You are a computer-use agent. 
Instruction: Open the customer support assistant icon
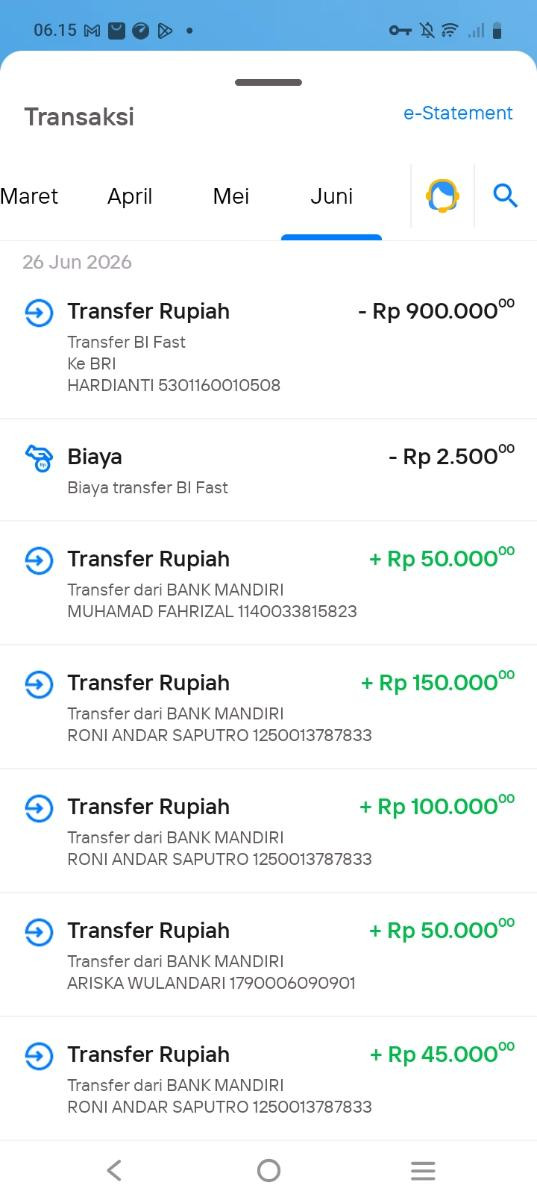pos(442,195)
